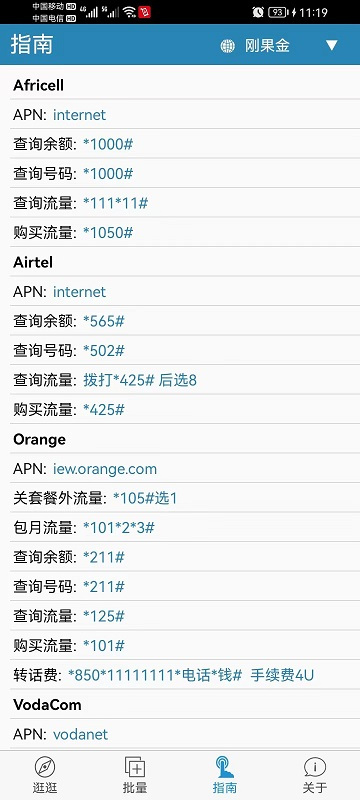Open the country dropdown showing 刚果金
Viewport: 360px width, 800px height.
[279, 45]
